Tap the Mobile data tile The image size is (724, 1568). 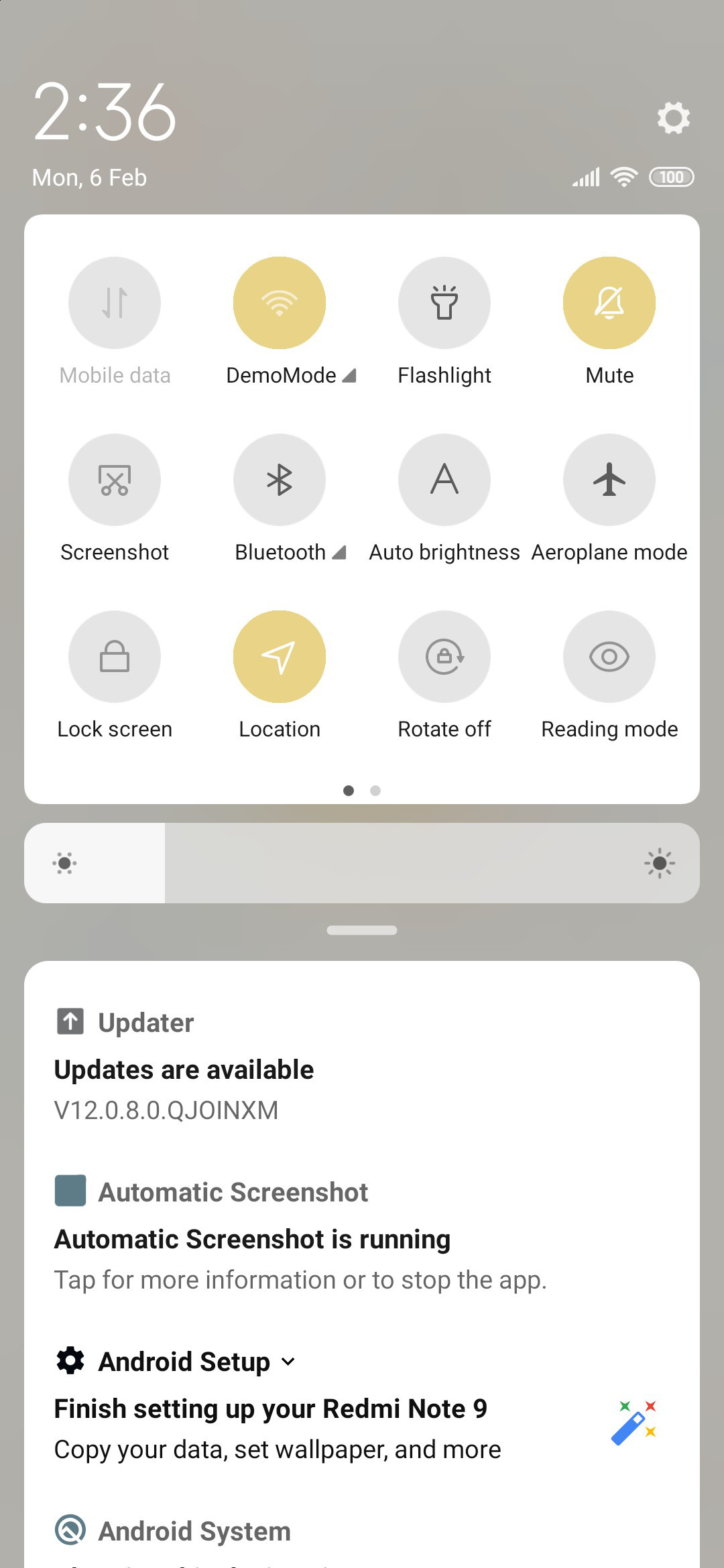tap(115, 303)
